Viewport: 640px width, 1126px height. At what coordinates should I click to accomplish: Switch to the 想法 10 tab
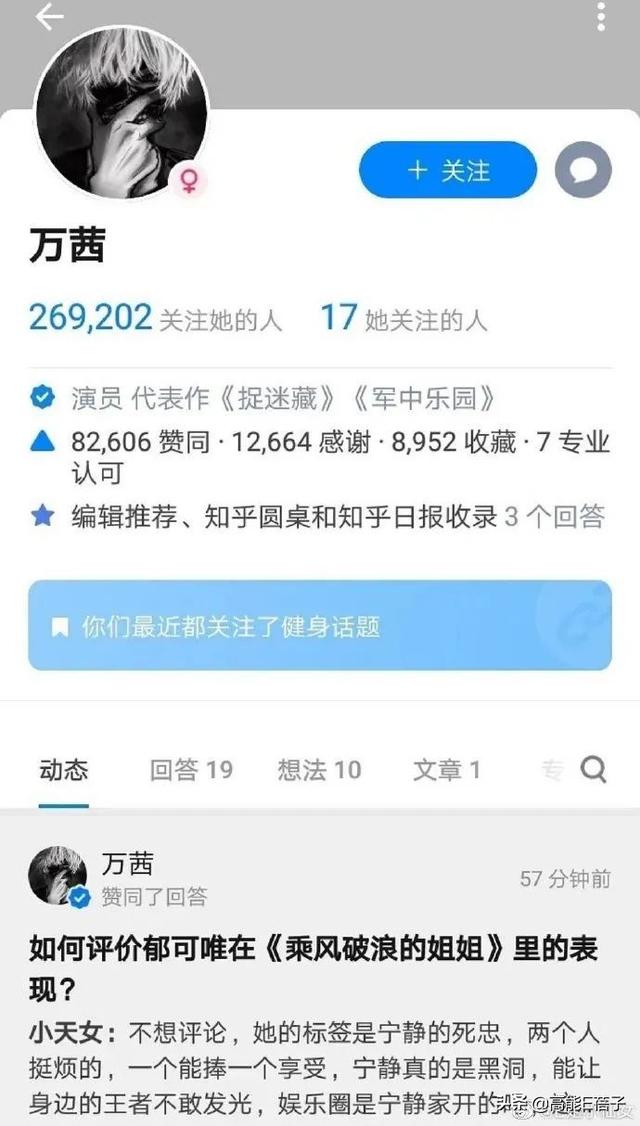pyautogui.click(x=319, y=769)
